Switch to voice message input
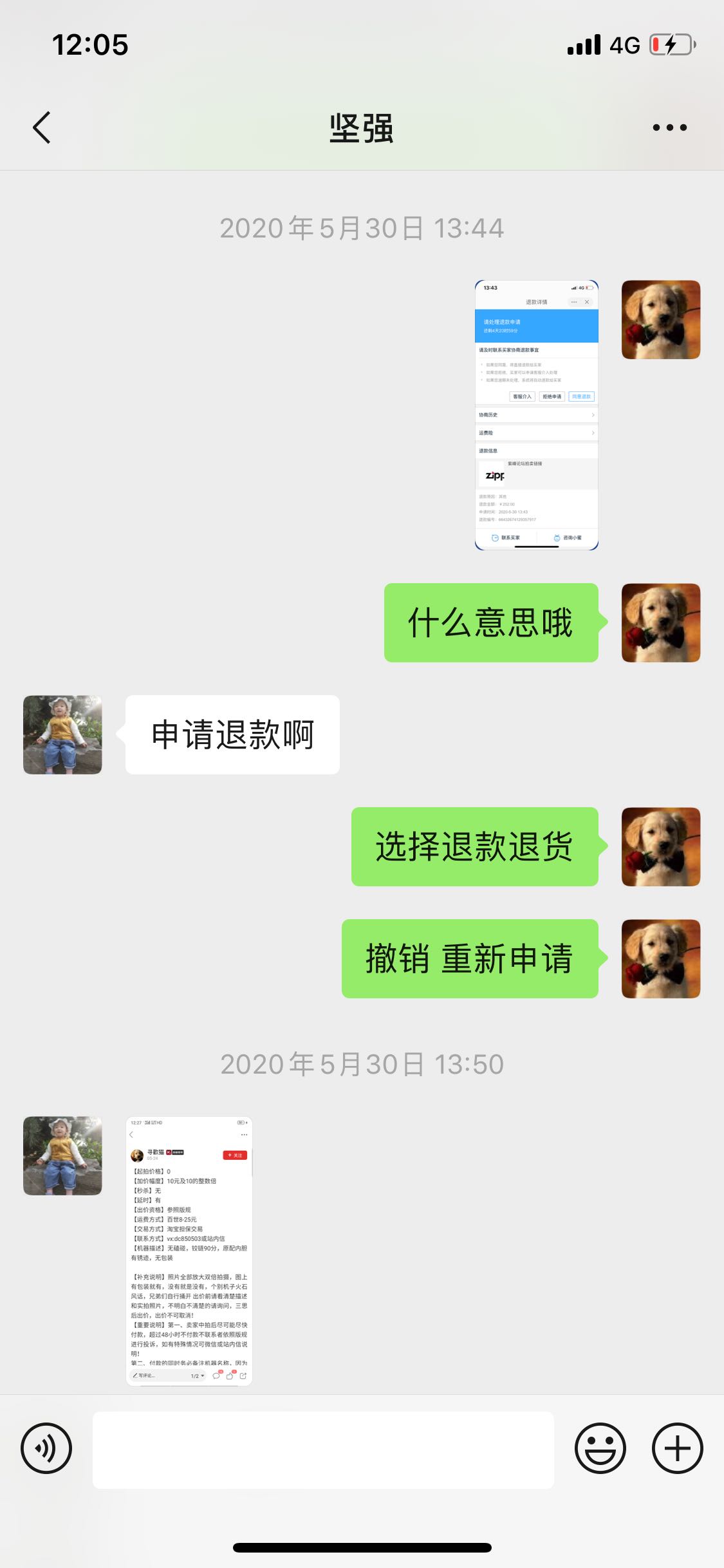The height and width of the screenshot is (1568, 724). [x=46, y=1449]
